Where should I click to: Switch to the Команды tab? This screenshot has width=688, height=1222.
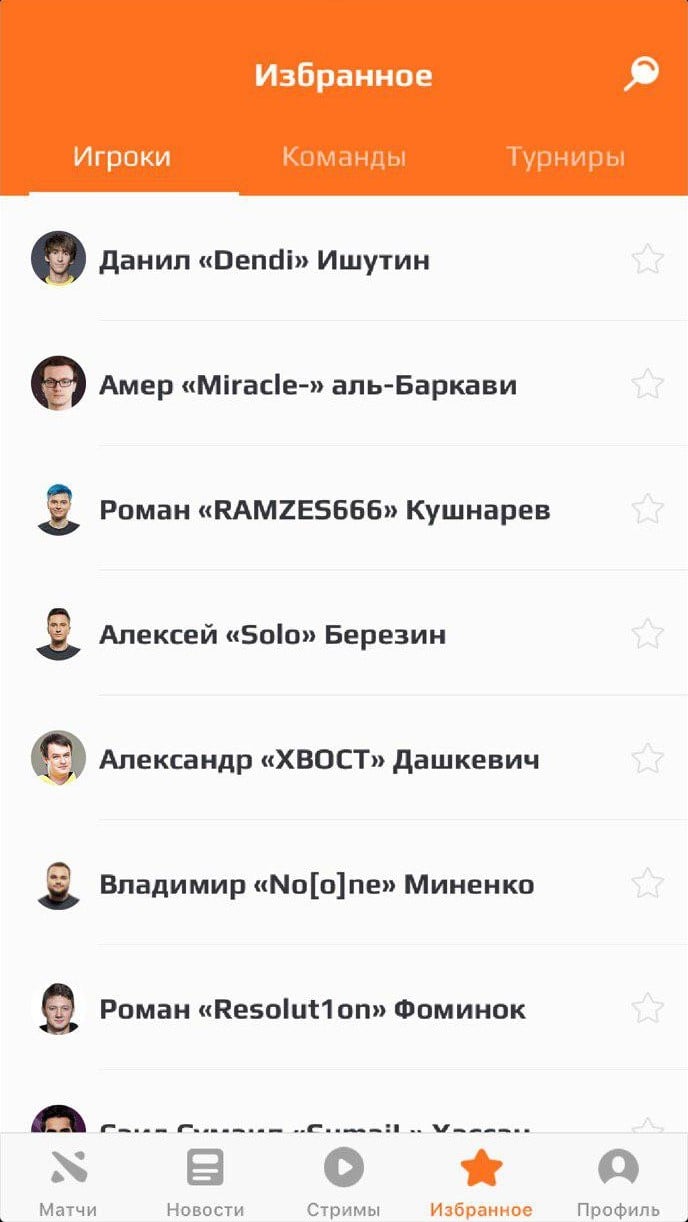(x=343, y=157)
